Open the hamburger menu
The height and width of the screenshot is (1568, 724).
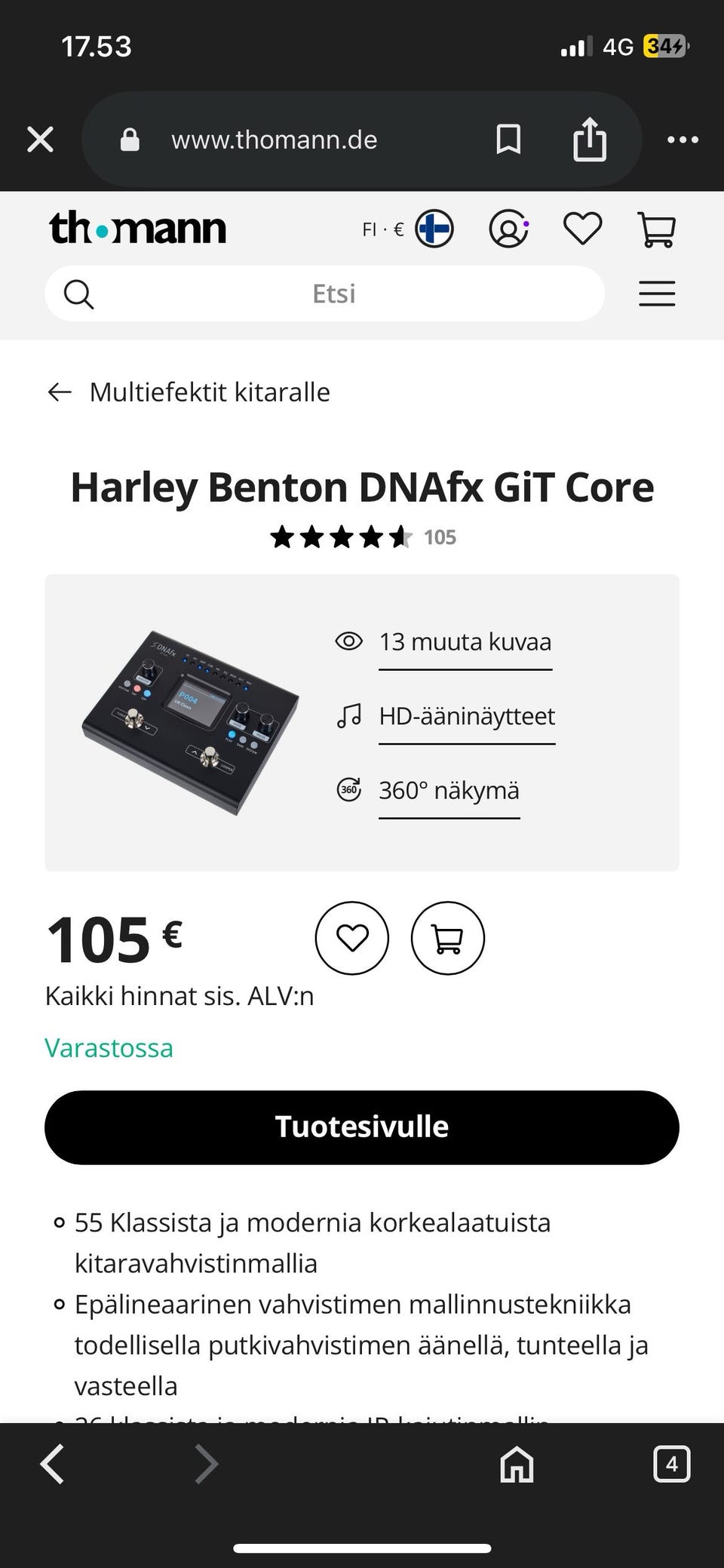656,294
